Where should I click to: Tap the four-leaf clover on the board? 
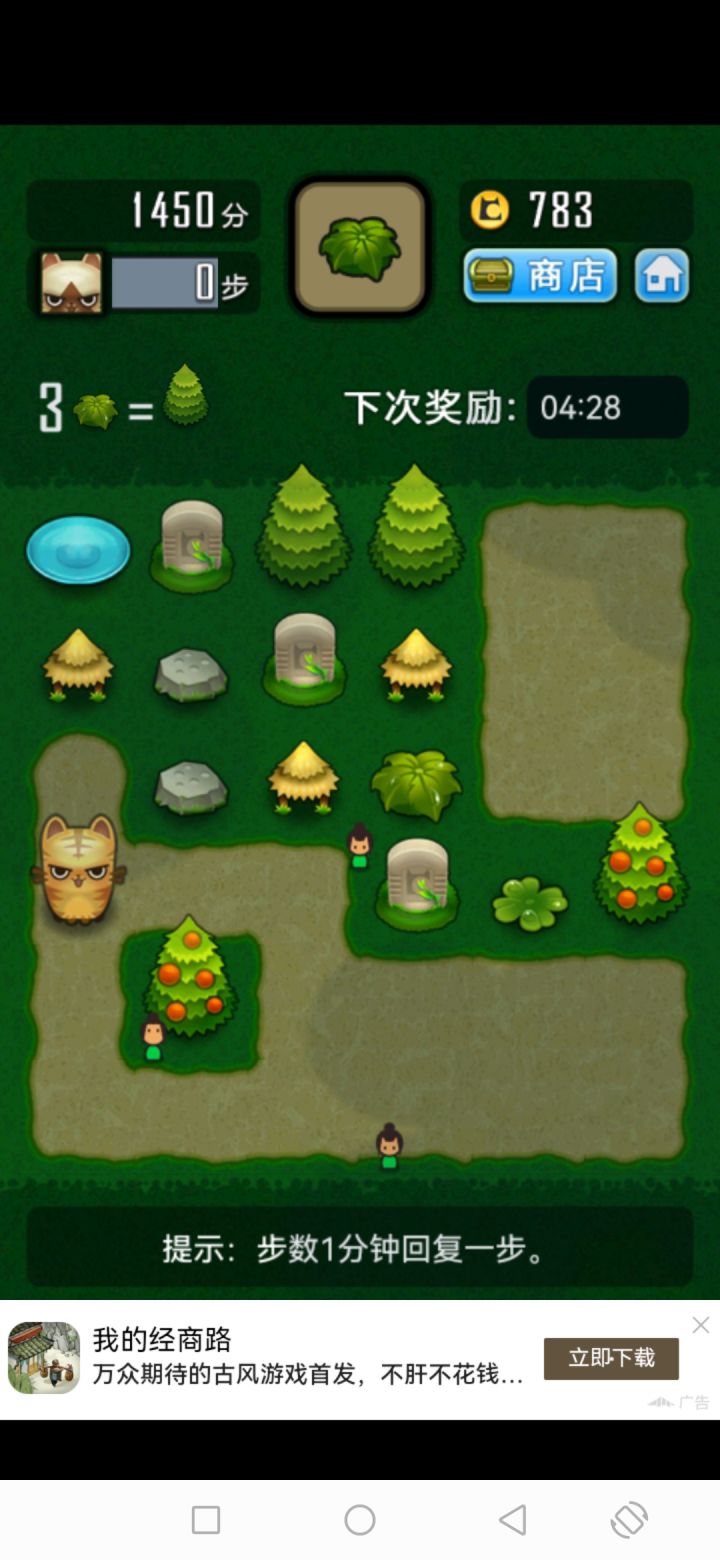530,900
